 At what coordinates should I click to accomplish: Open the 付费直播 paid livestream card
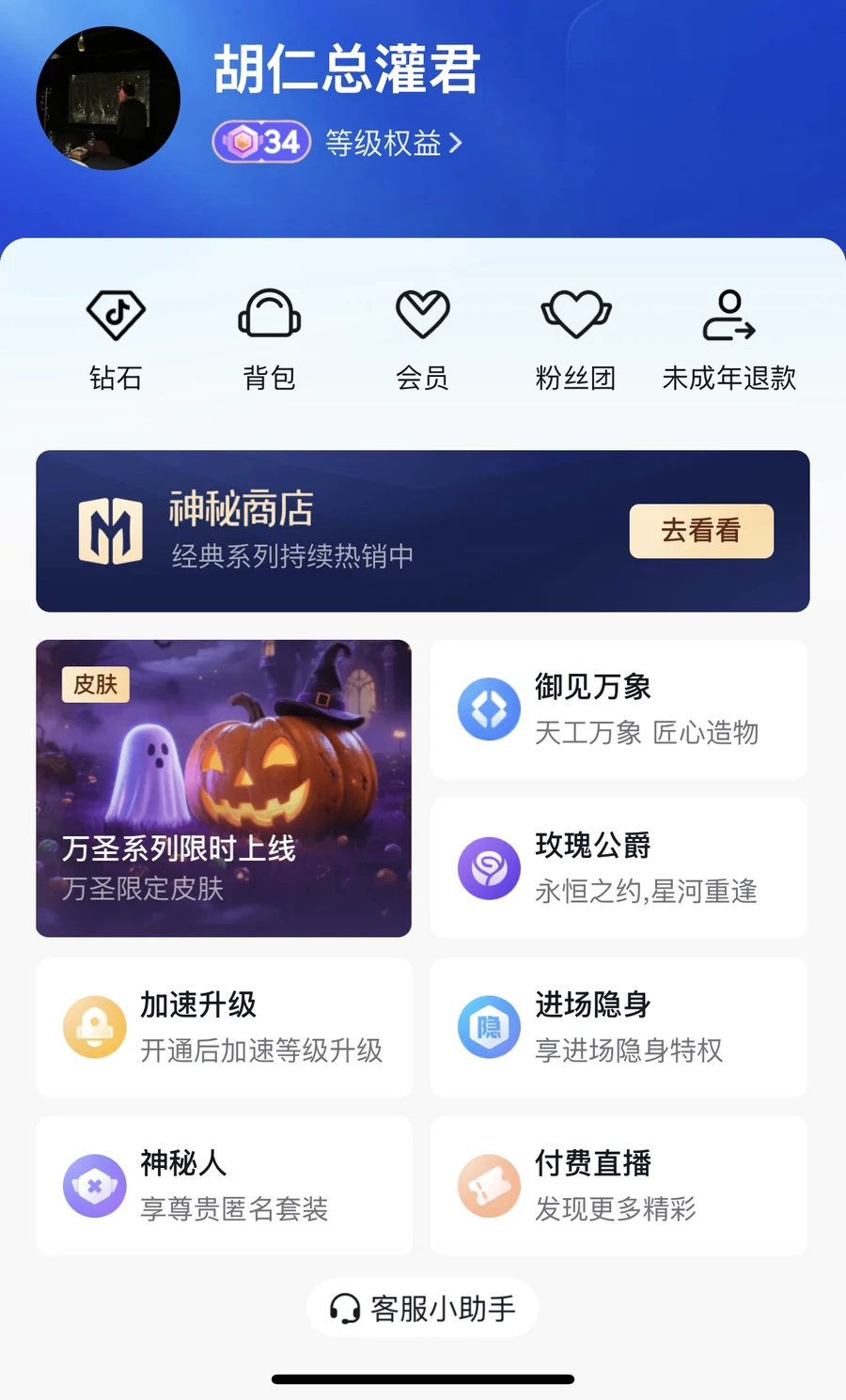619,1186
